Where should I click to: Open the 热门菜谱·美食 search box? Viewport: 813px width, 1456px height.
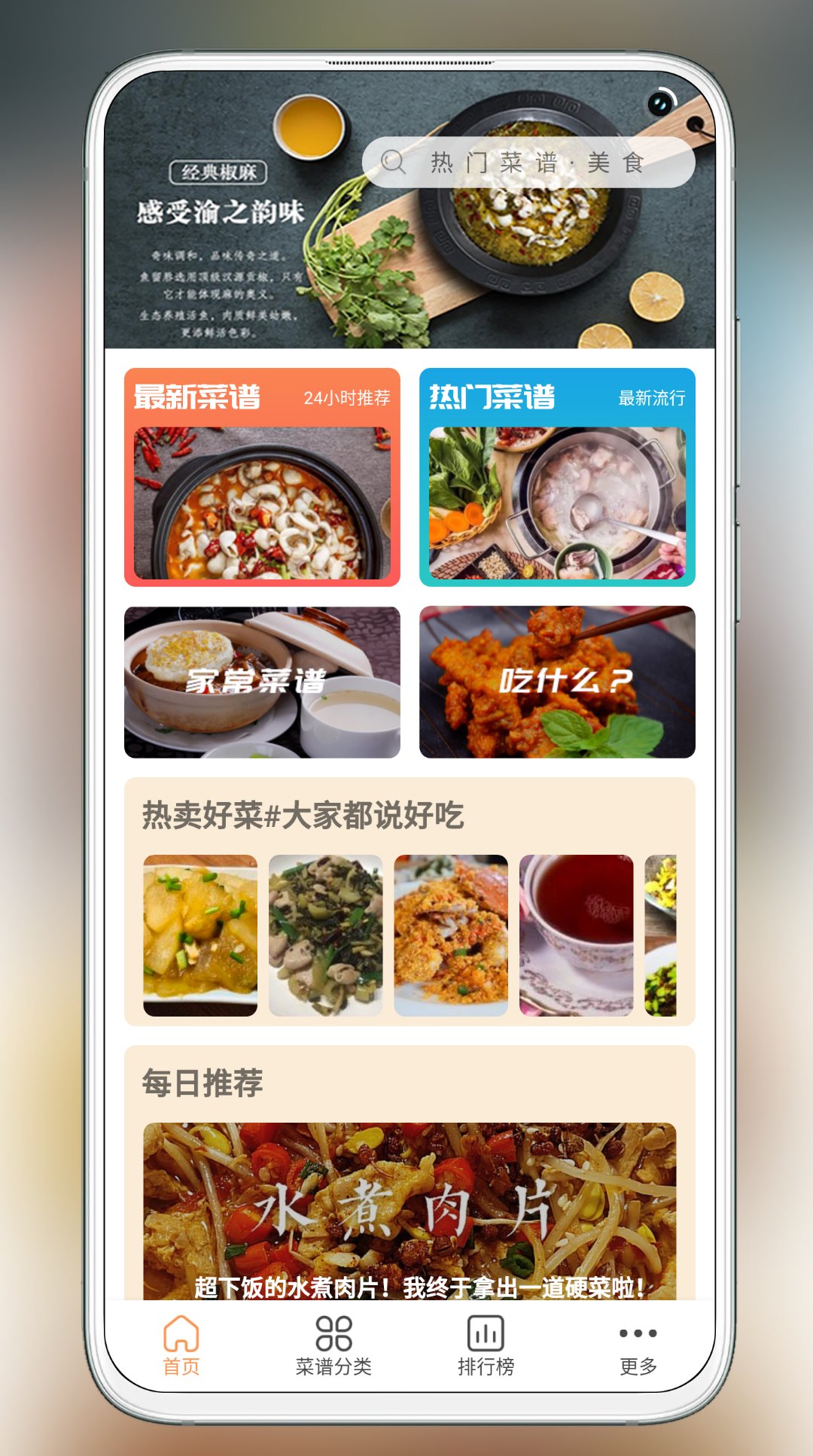(527, 163)
